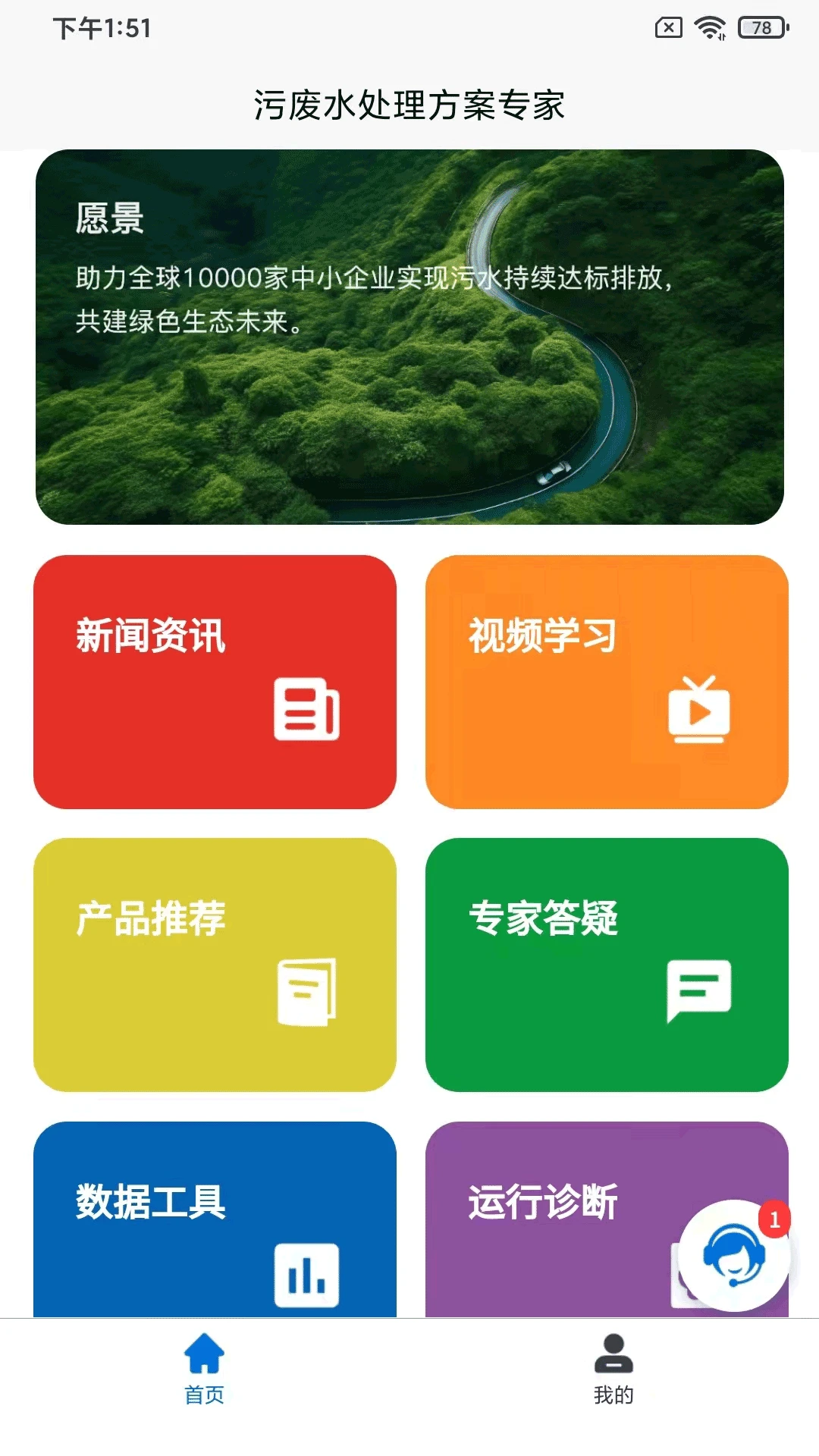Select the 产品推荐 book icon
The image size is (819, 1456).
307,993
